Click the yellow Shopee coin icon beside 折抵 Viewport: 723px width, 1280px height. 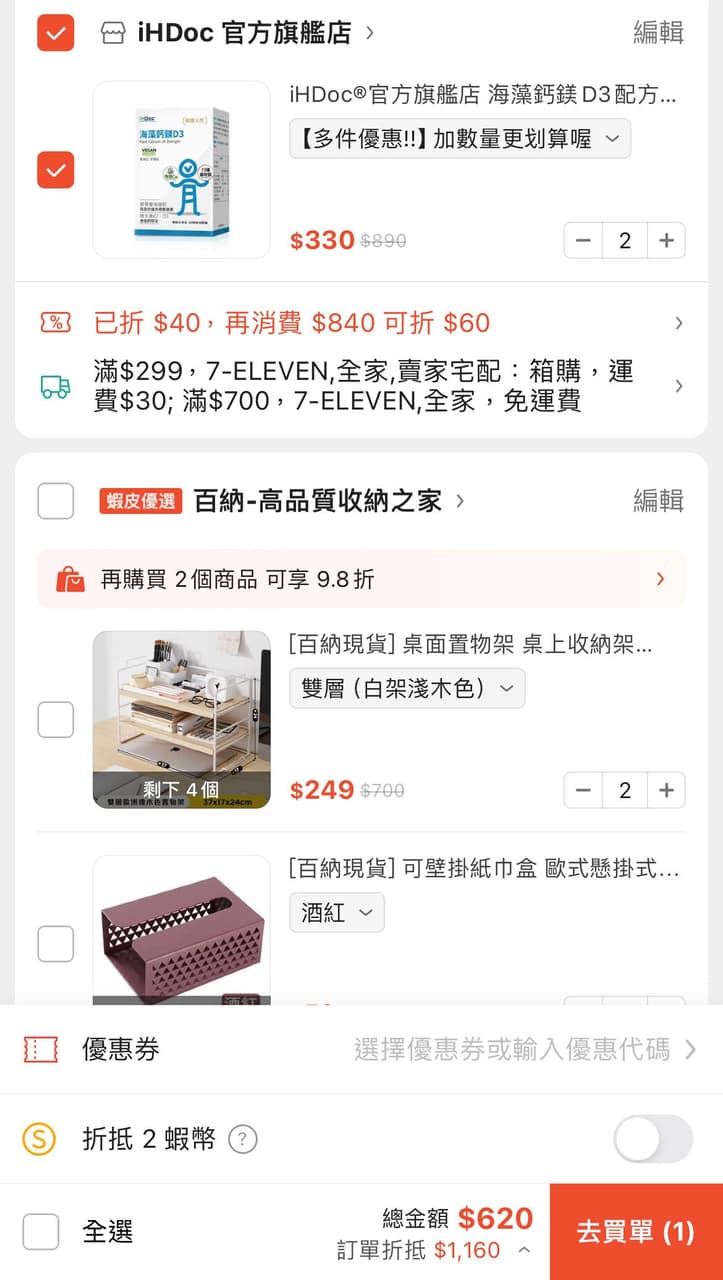[x=38, y=1139]
